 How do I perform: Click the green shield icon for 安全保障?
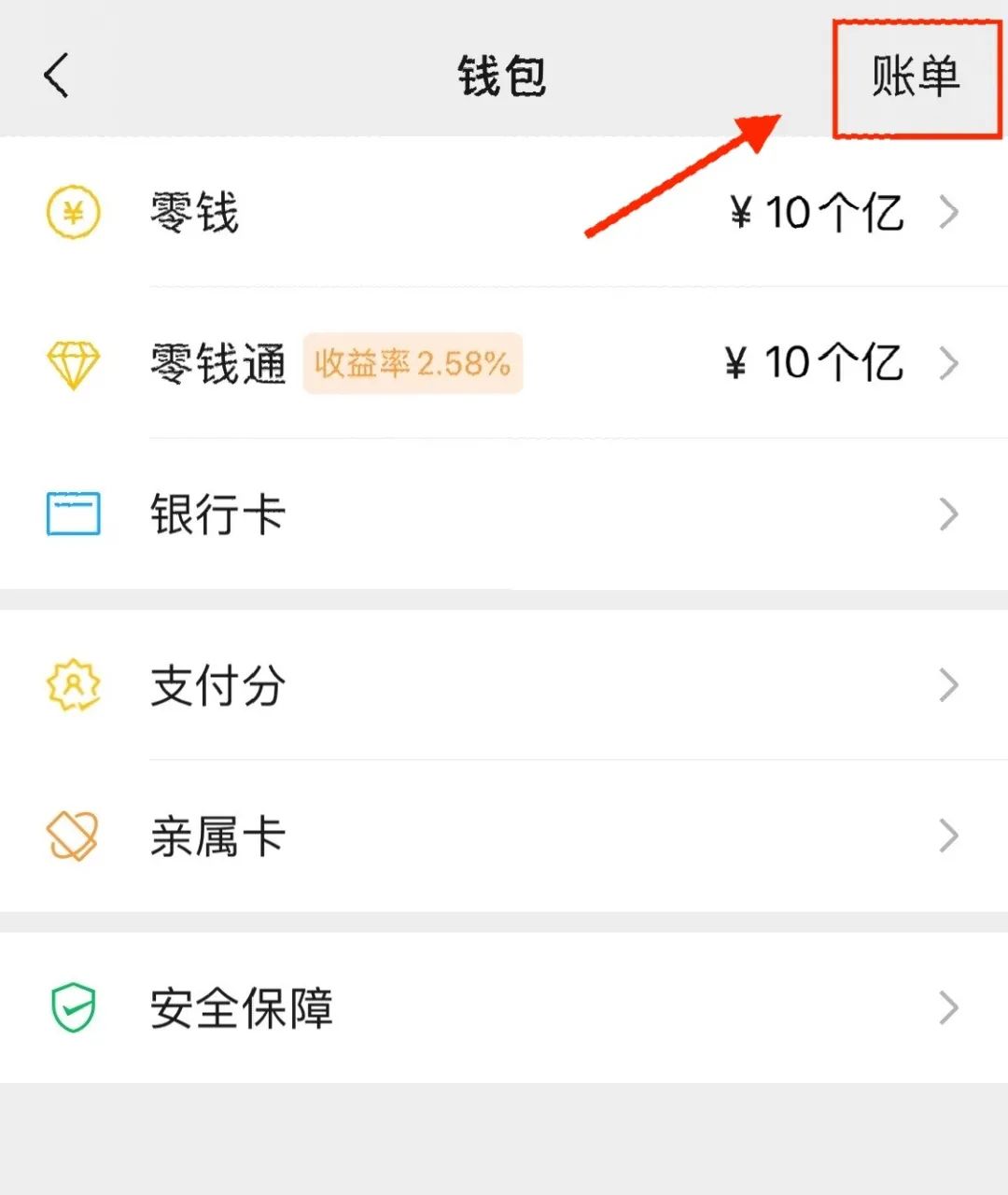coord(74,1006)
